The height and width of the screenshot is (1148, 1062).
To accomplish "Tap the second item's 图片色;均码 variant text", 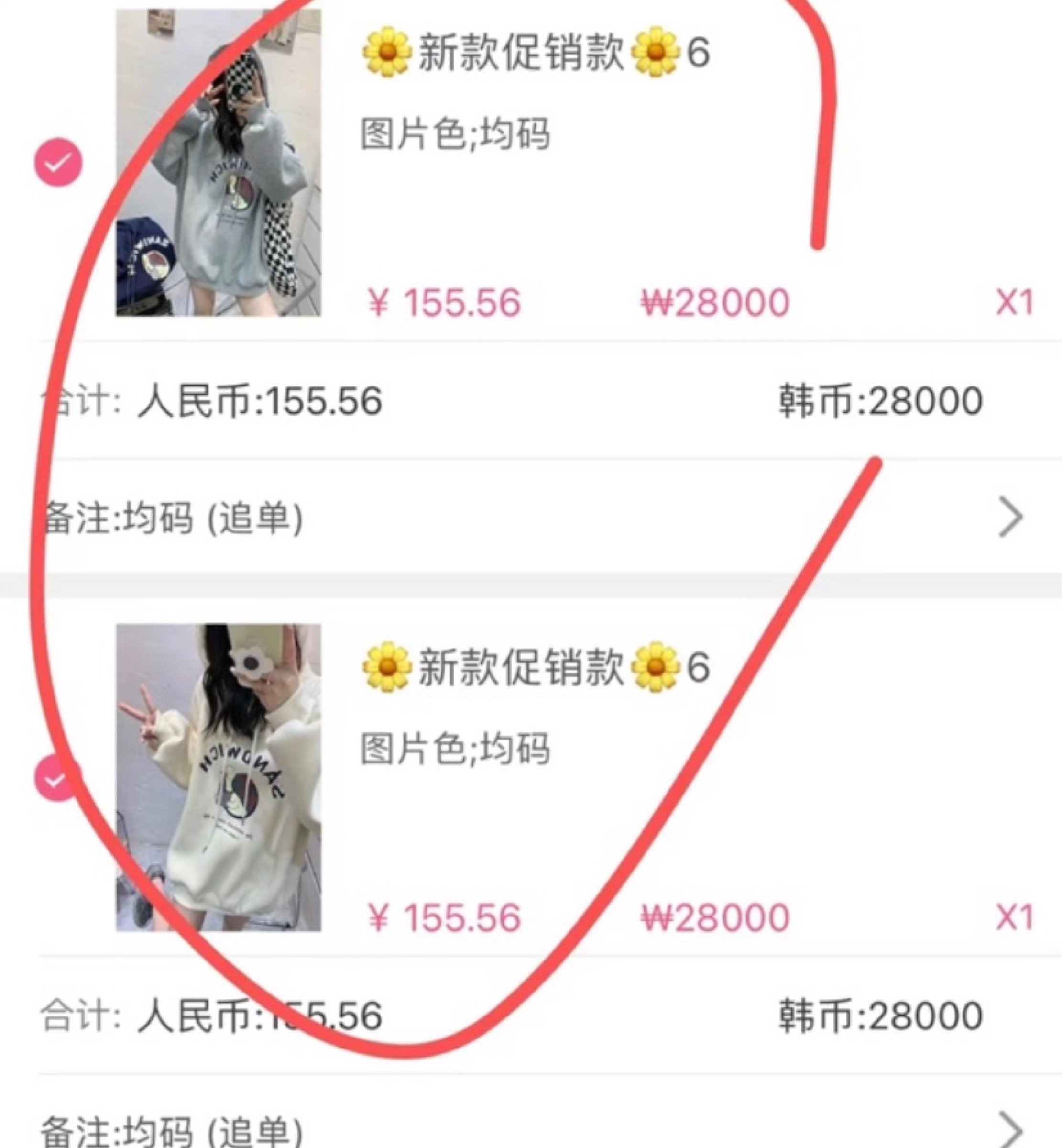I will pyautogui.click(x=454, y=747).
